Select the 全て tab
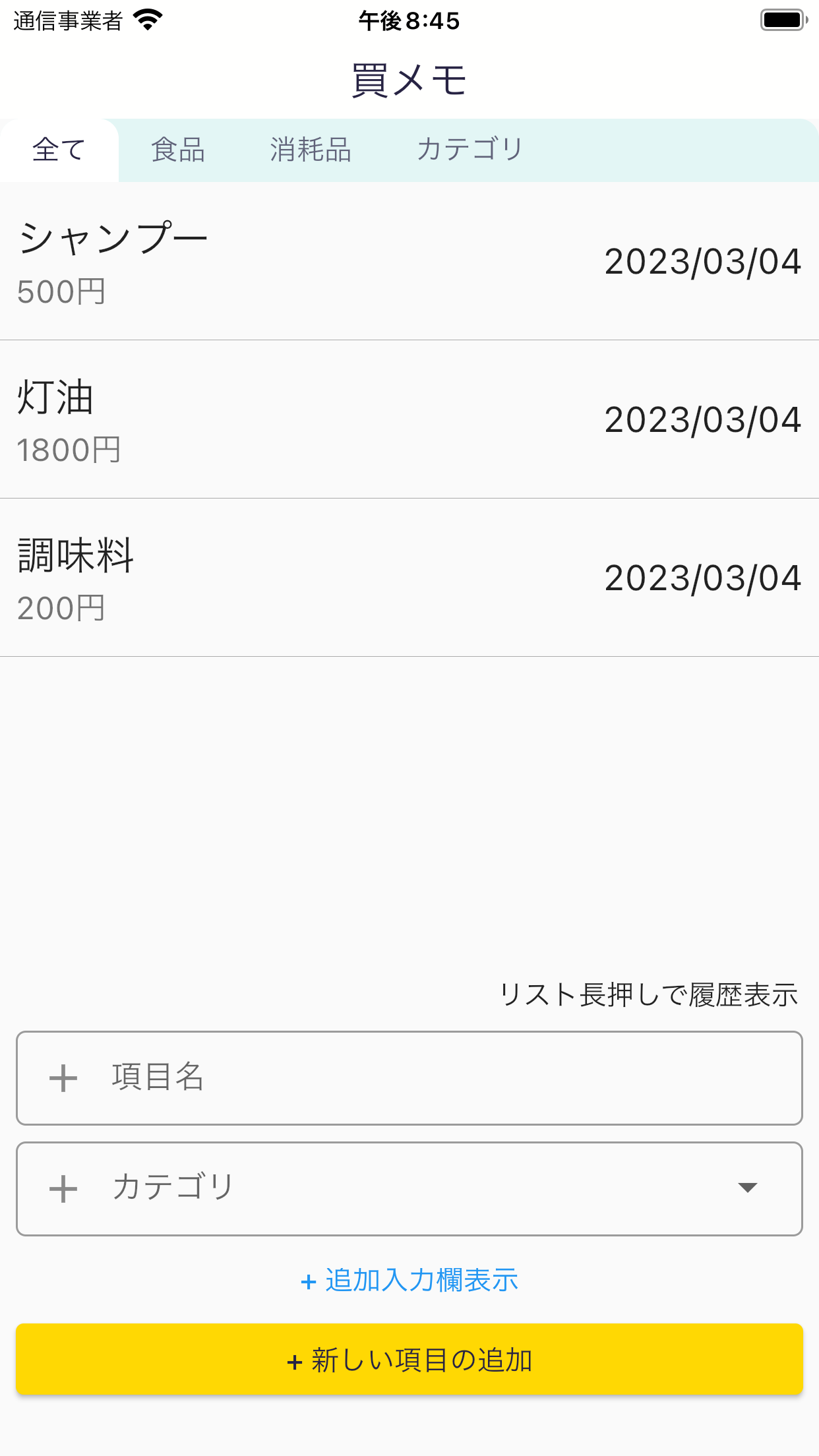 click(x=59, y=149)
